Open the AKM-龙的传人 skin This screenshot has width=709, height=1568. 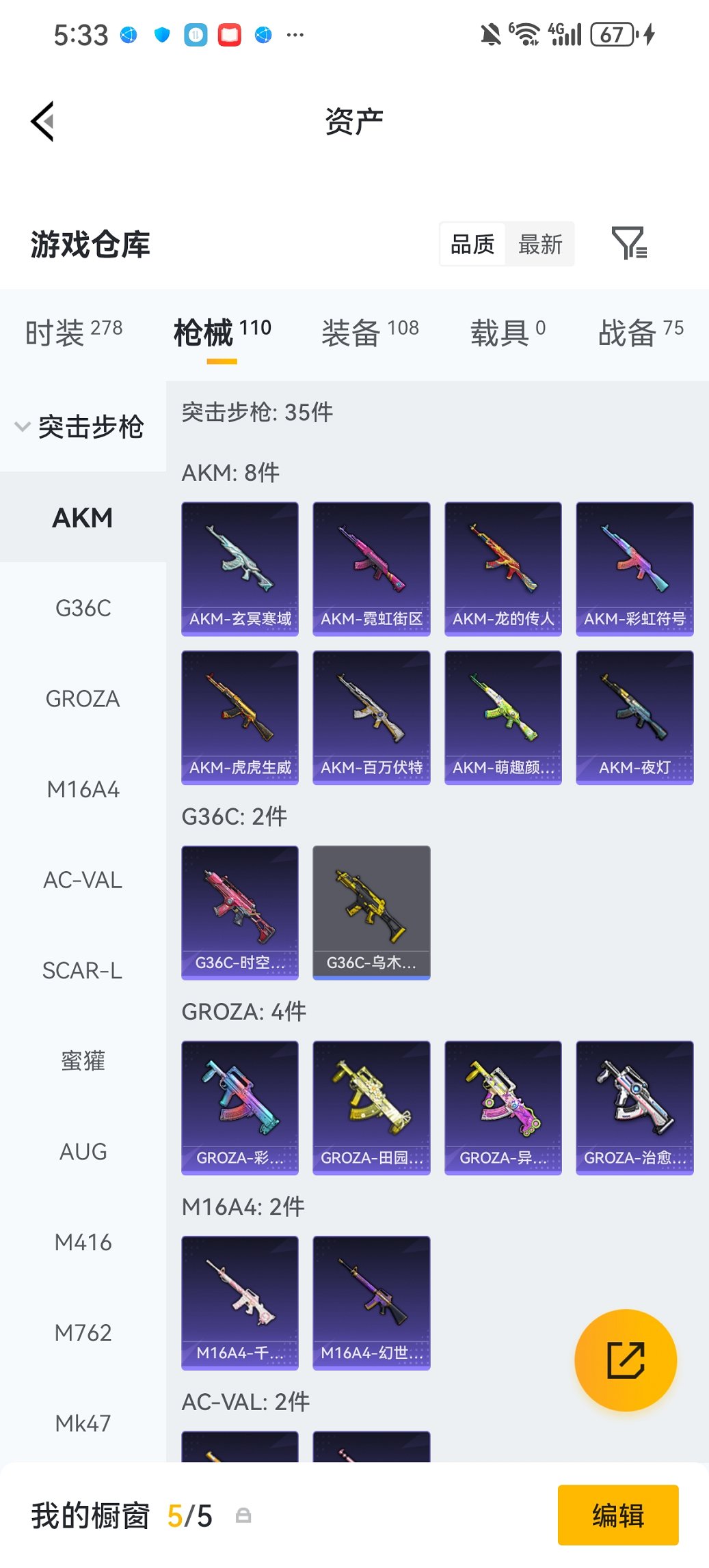click(x=503, y=568)
